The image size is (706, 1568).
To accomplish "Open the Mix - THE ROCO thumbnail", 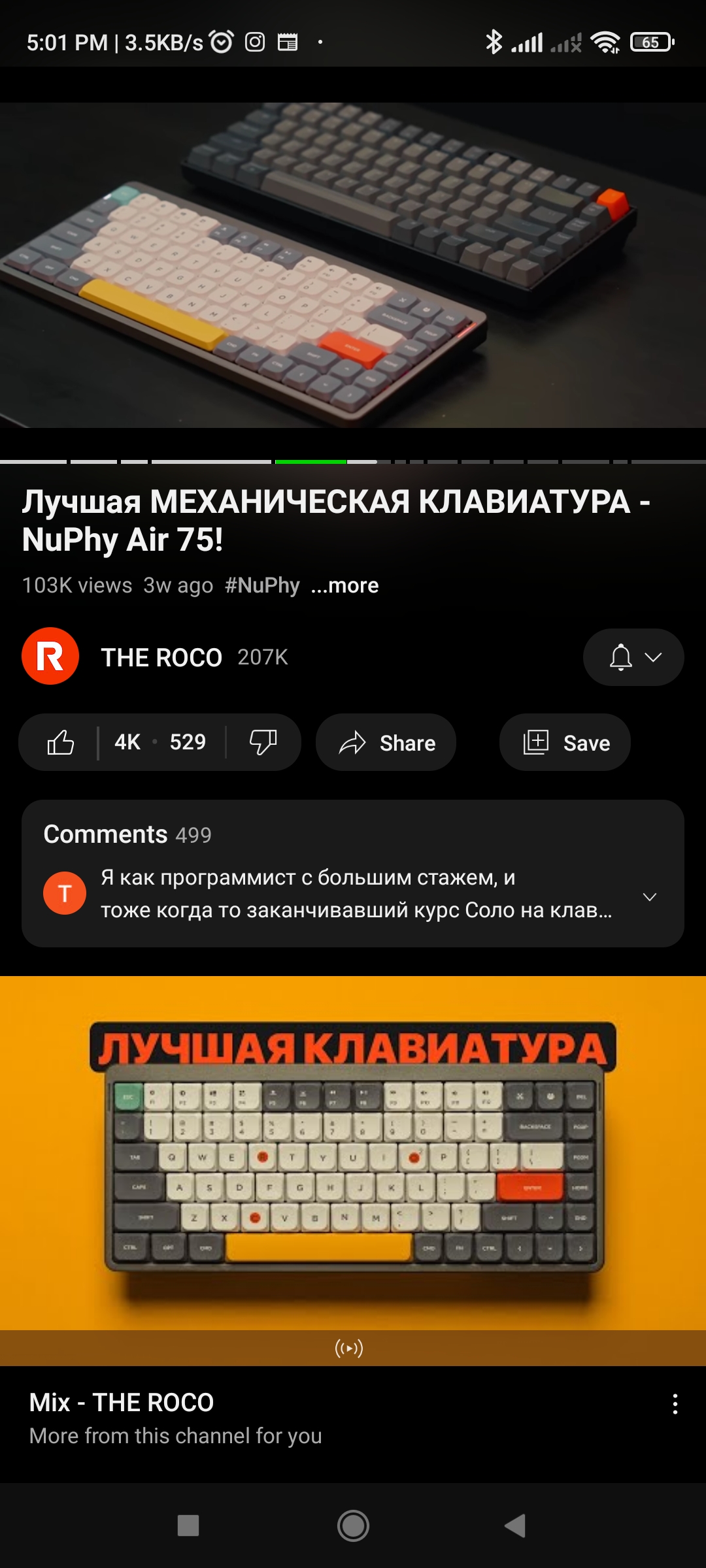I will pyautogui.click(x=353, y=1153).
